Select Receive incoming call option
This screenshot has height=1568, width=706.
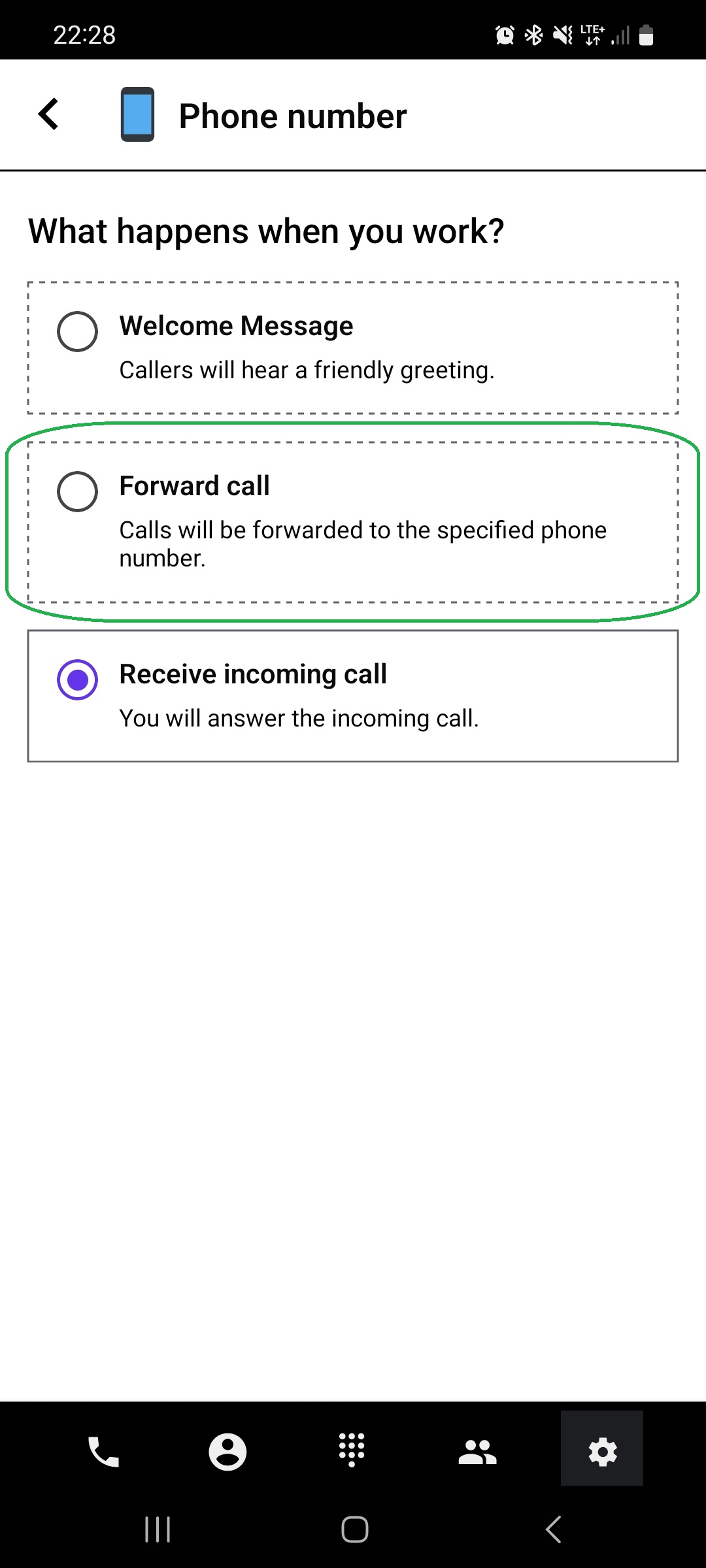point(78,679)
